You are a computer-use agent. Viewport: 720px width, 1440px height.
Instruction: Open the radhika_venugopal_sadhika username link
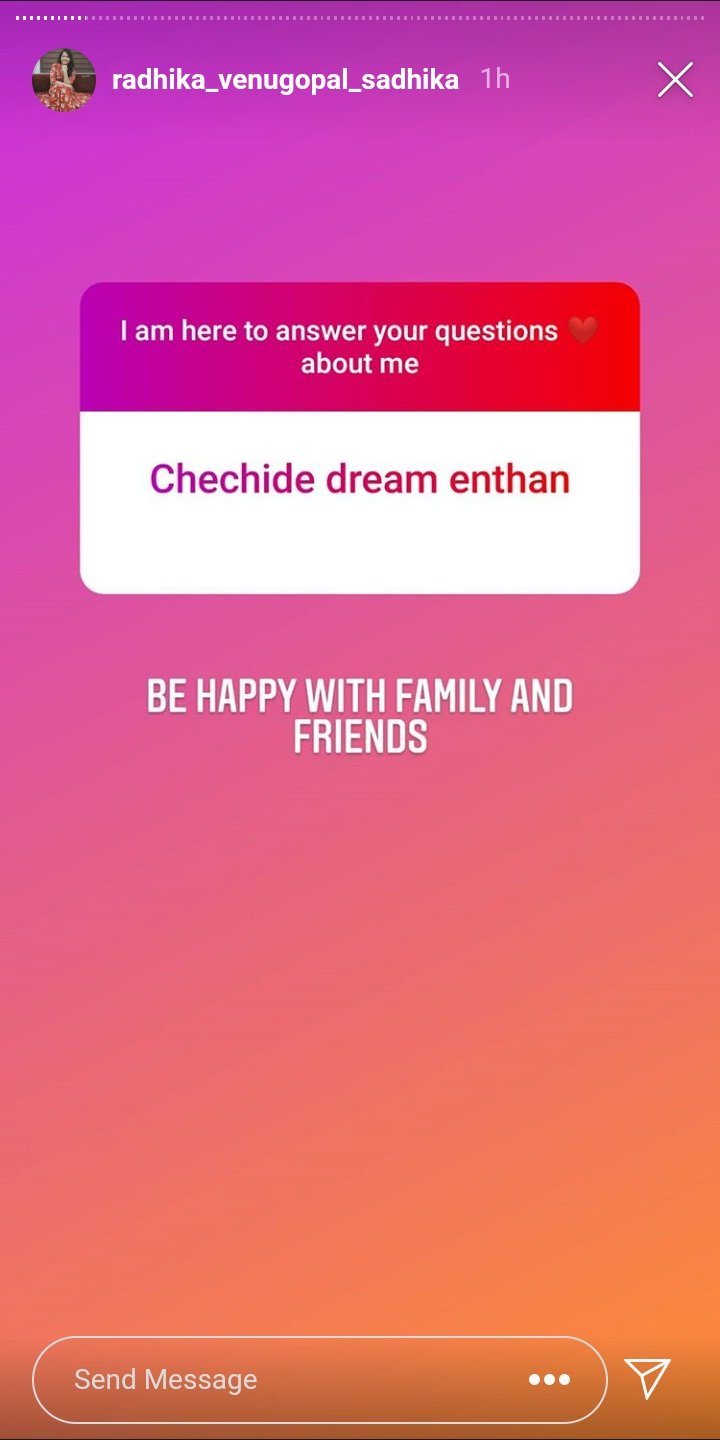(285, 80)
